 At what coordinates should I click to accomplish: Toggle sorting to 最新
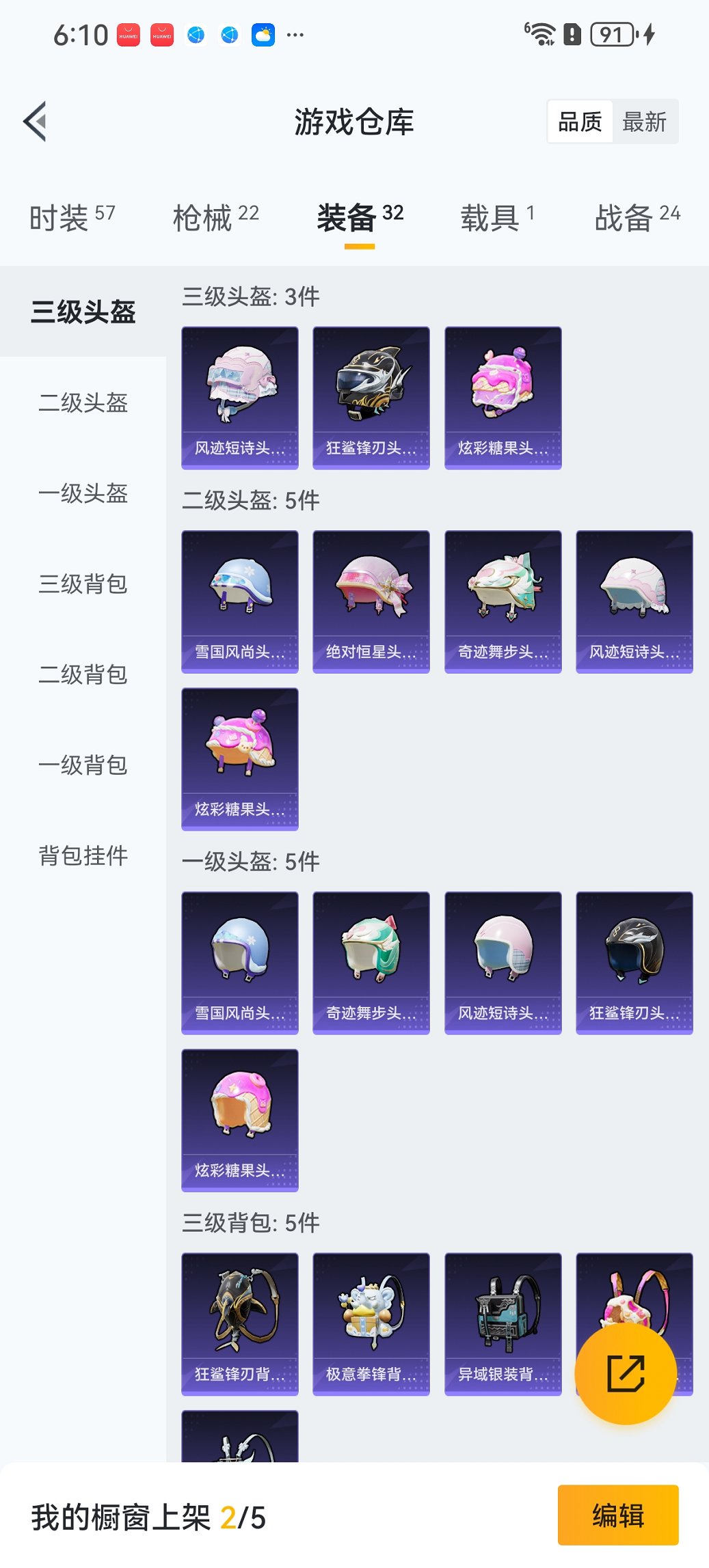[644, 121]
